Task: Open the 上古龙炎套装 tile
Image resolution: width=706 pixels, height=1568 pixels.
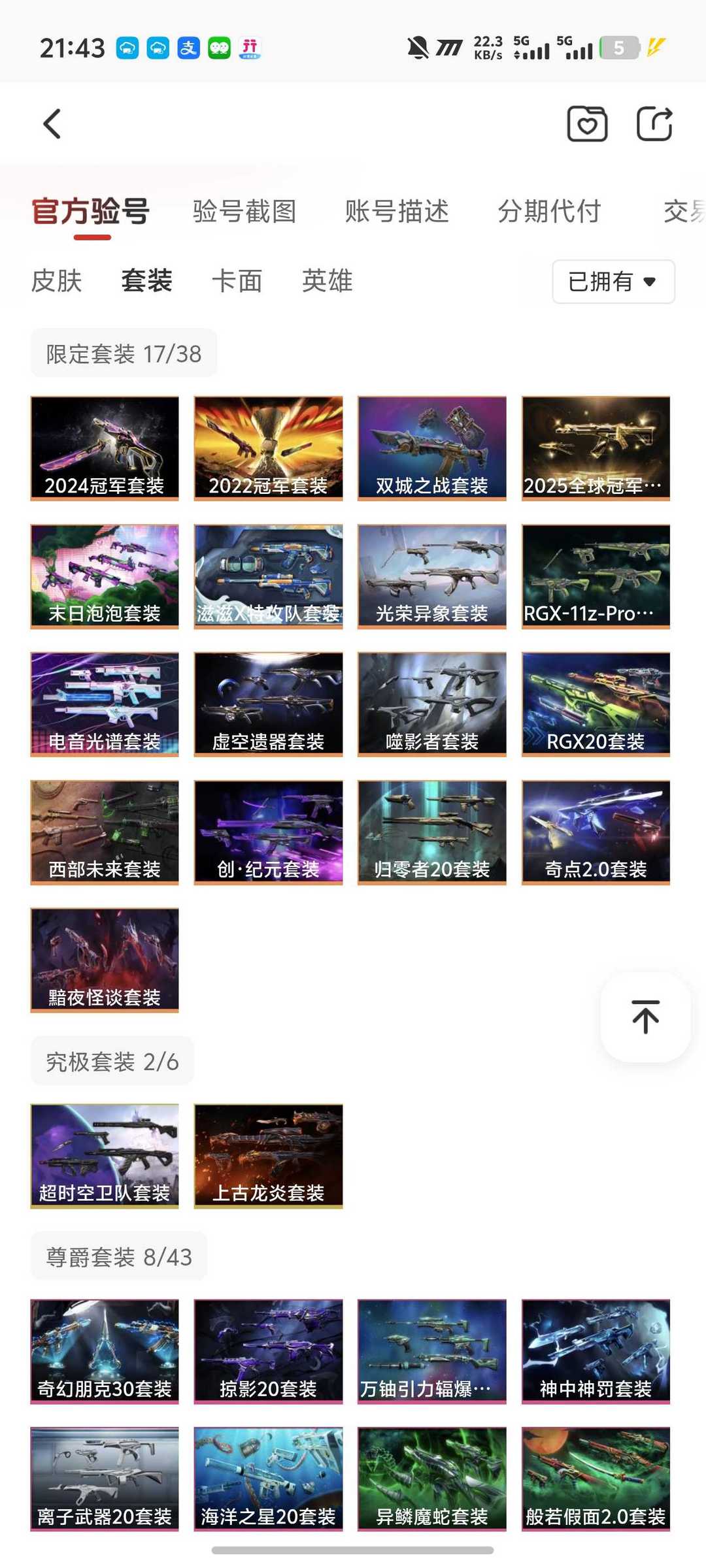Action: 268,1156
